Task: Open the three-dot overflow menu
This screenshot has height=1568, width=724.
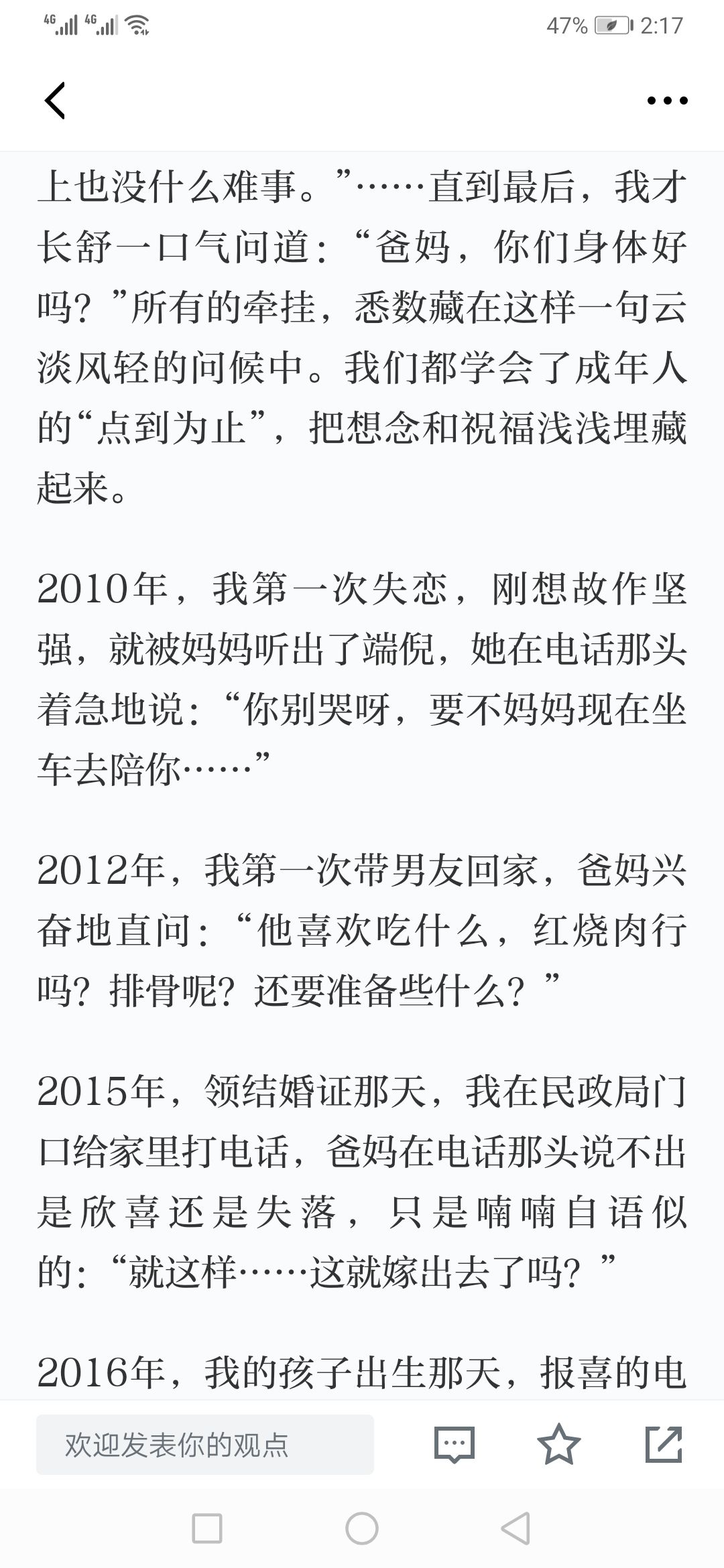Action: [667, 101]
